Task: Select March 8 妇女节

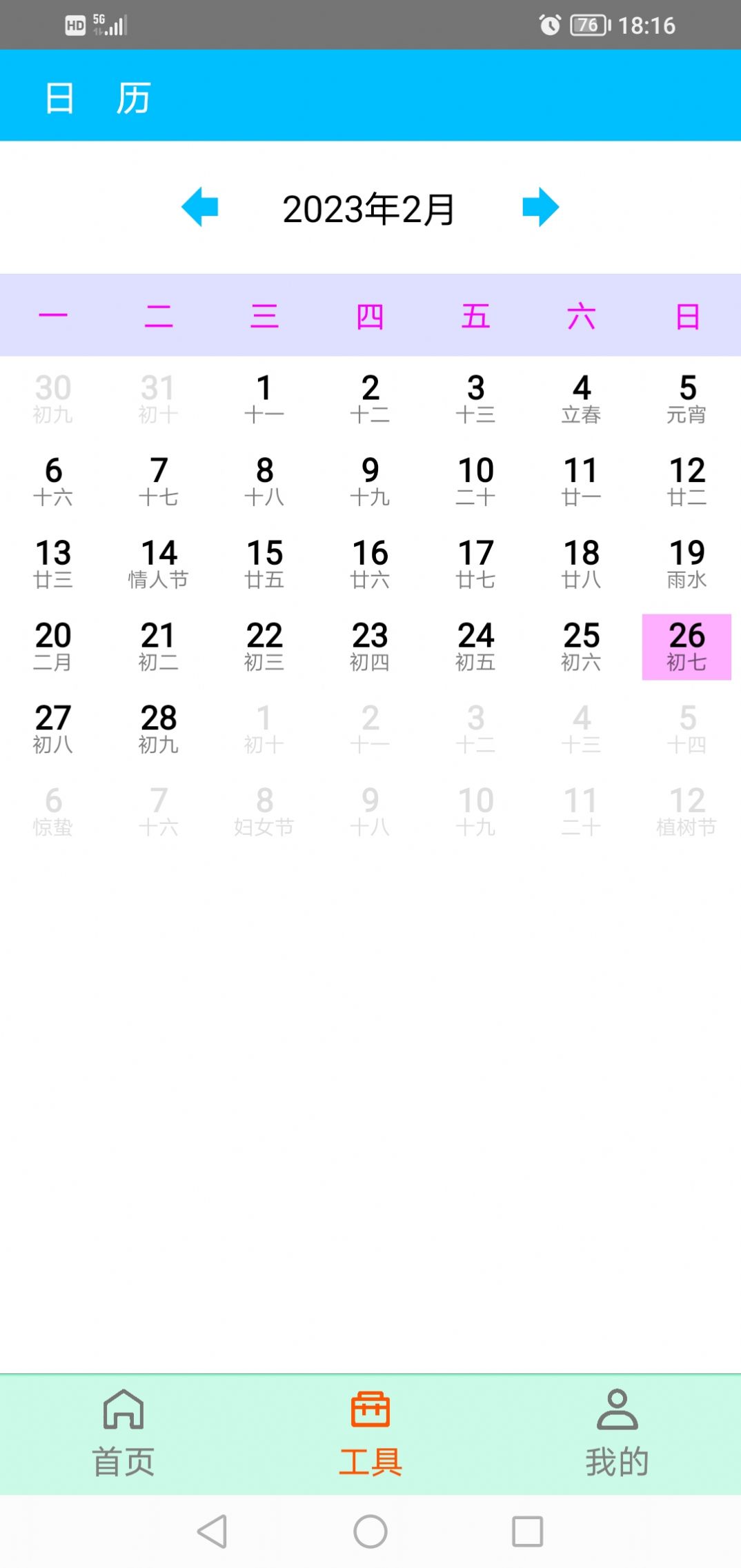Action: [264, 812]
